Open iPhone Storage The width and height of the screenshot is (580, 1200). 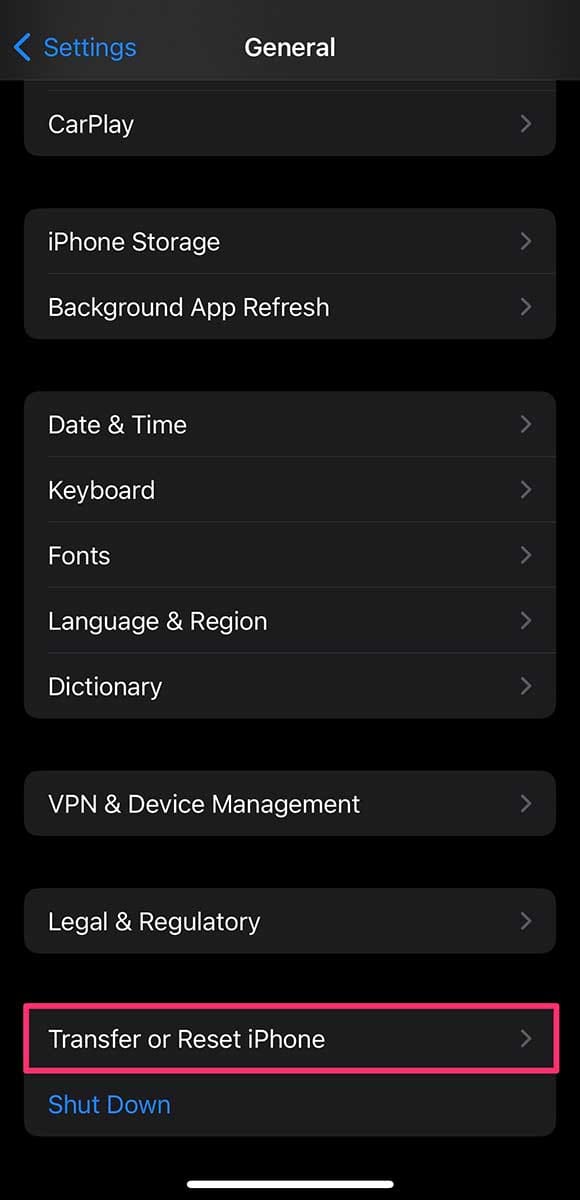click(x=290, y=241)
